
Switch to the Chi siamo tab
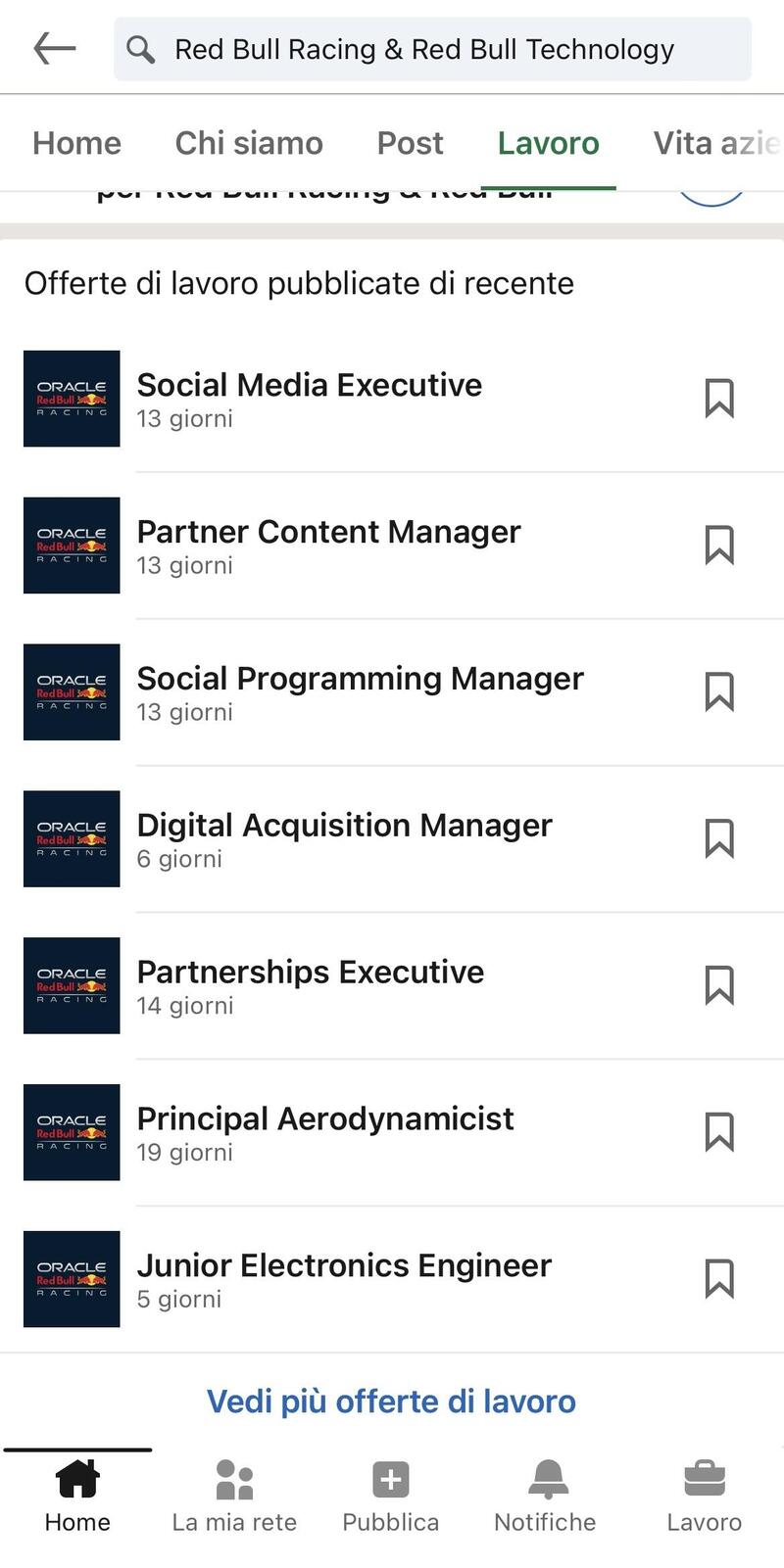coord(249,143)
